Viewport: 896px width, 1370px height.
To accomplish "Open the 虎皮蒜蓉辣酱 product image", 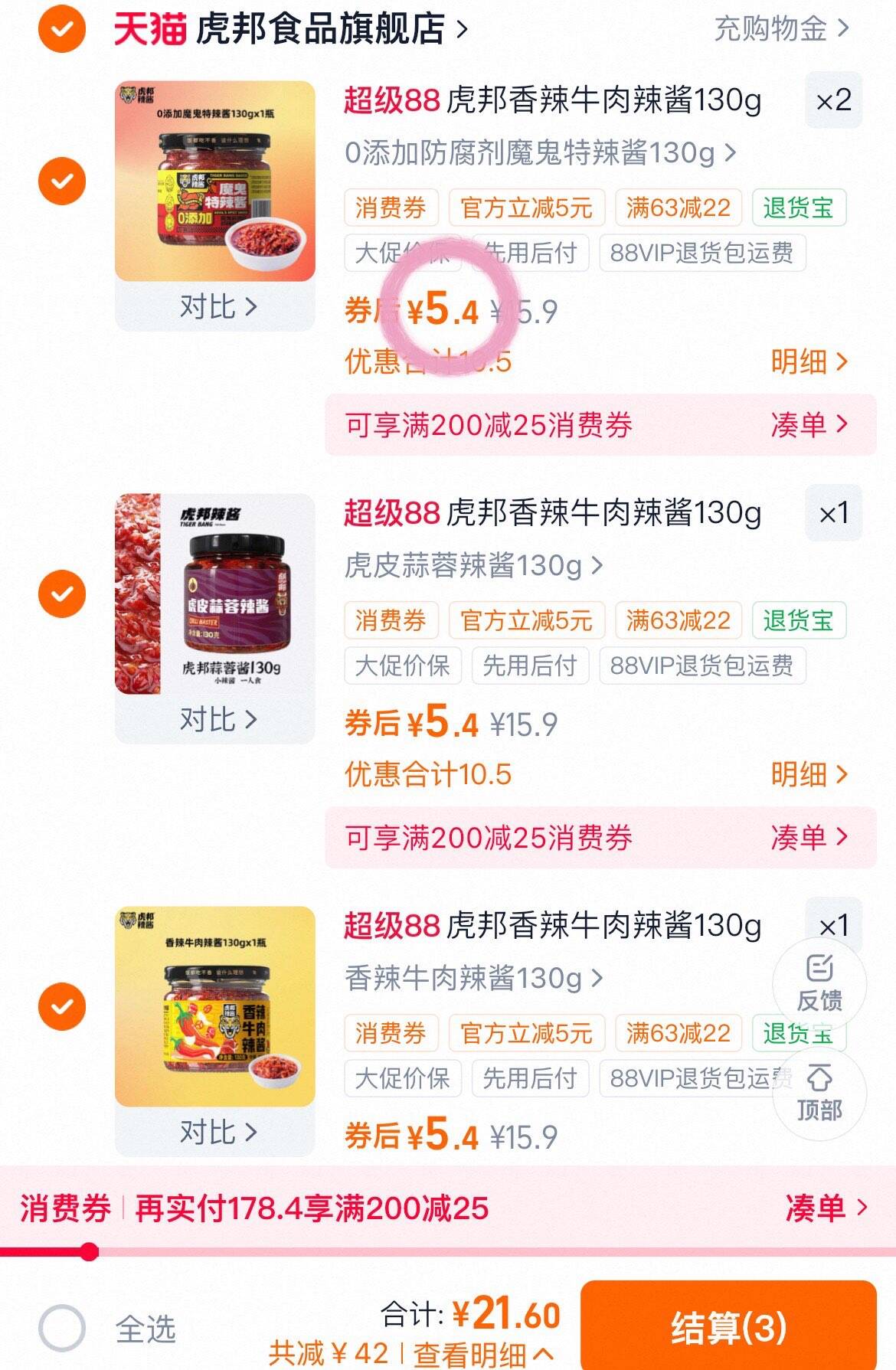I will point(215,594).
